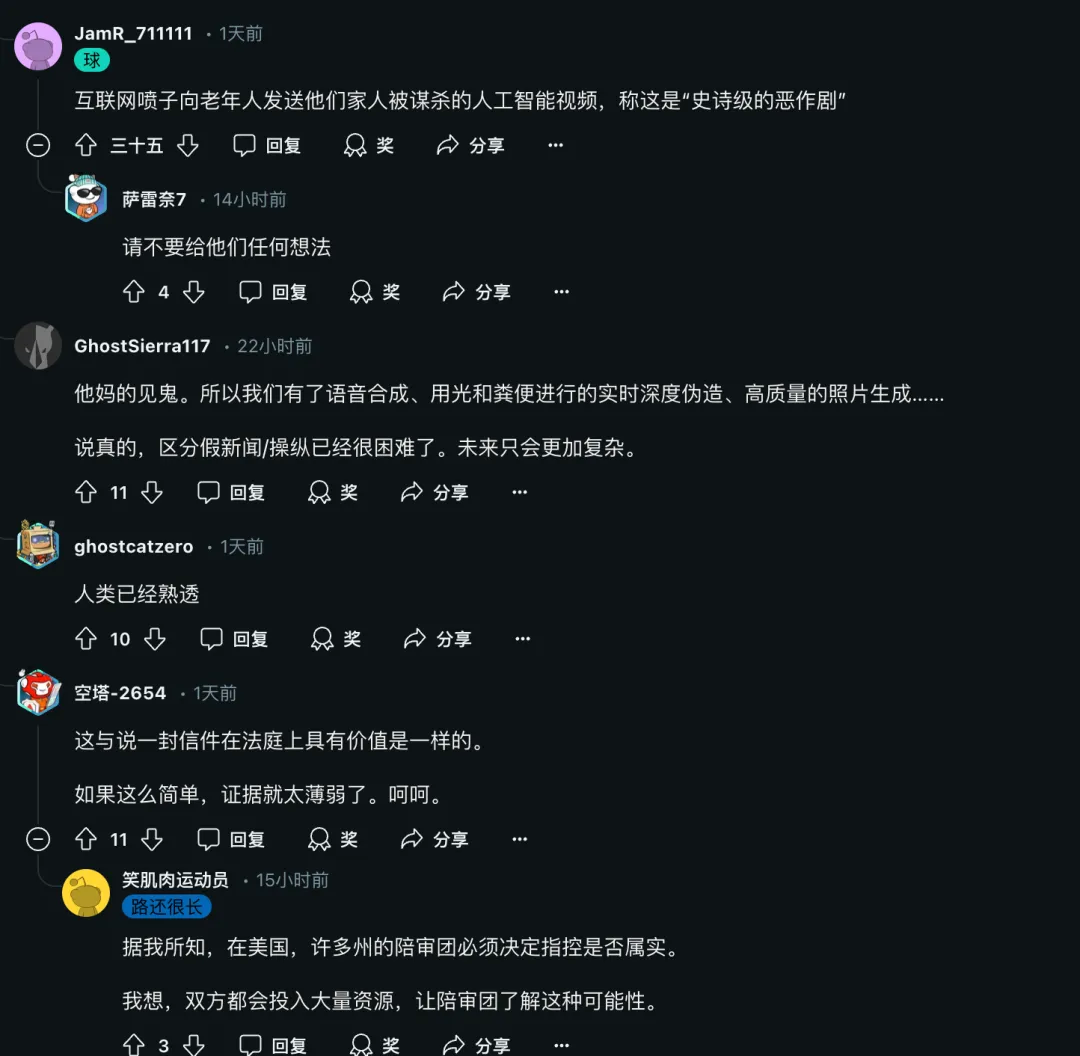
Task: Upvote 空塔-2654's comment
Action: (86, 839)
